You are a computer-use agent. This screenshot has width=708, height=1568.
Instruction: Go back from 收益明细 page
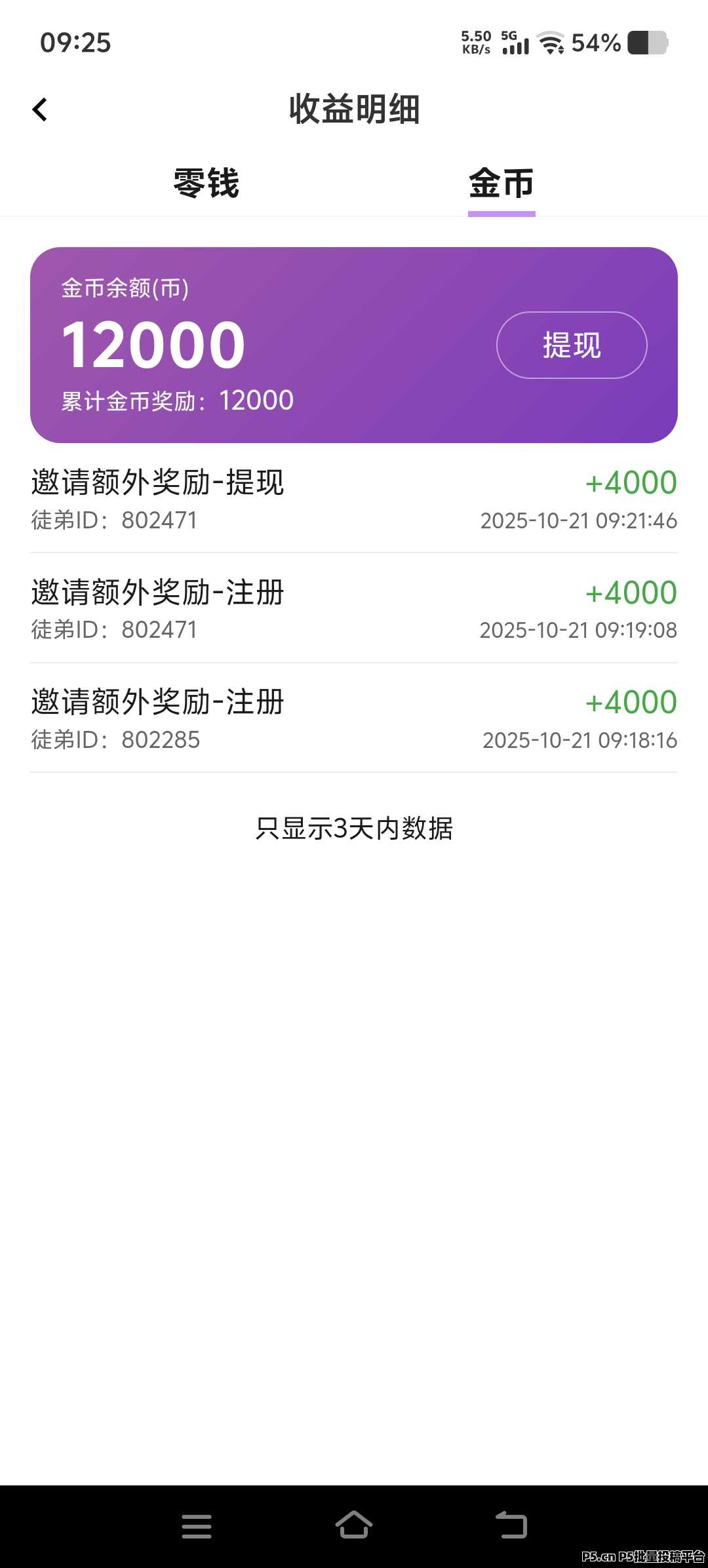(x=40, y=109)
